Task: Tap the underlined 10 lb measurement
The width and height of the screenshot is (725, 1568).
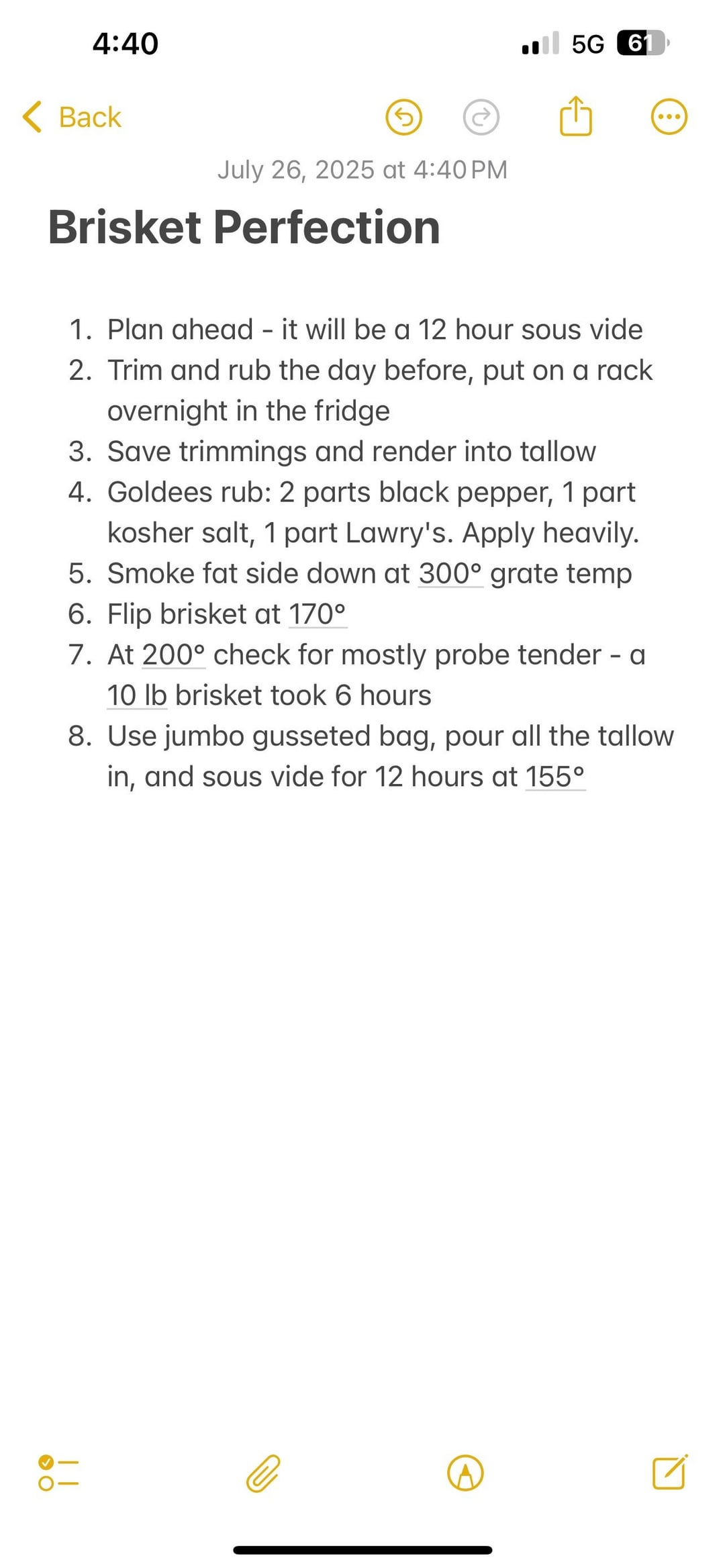Action: click(x=137, y=696)
